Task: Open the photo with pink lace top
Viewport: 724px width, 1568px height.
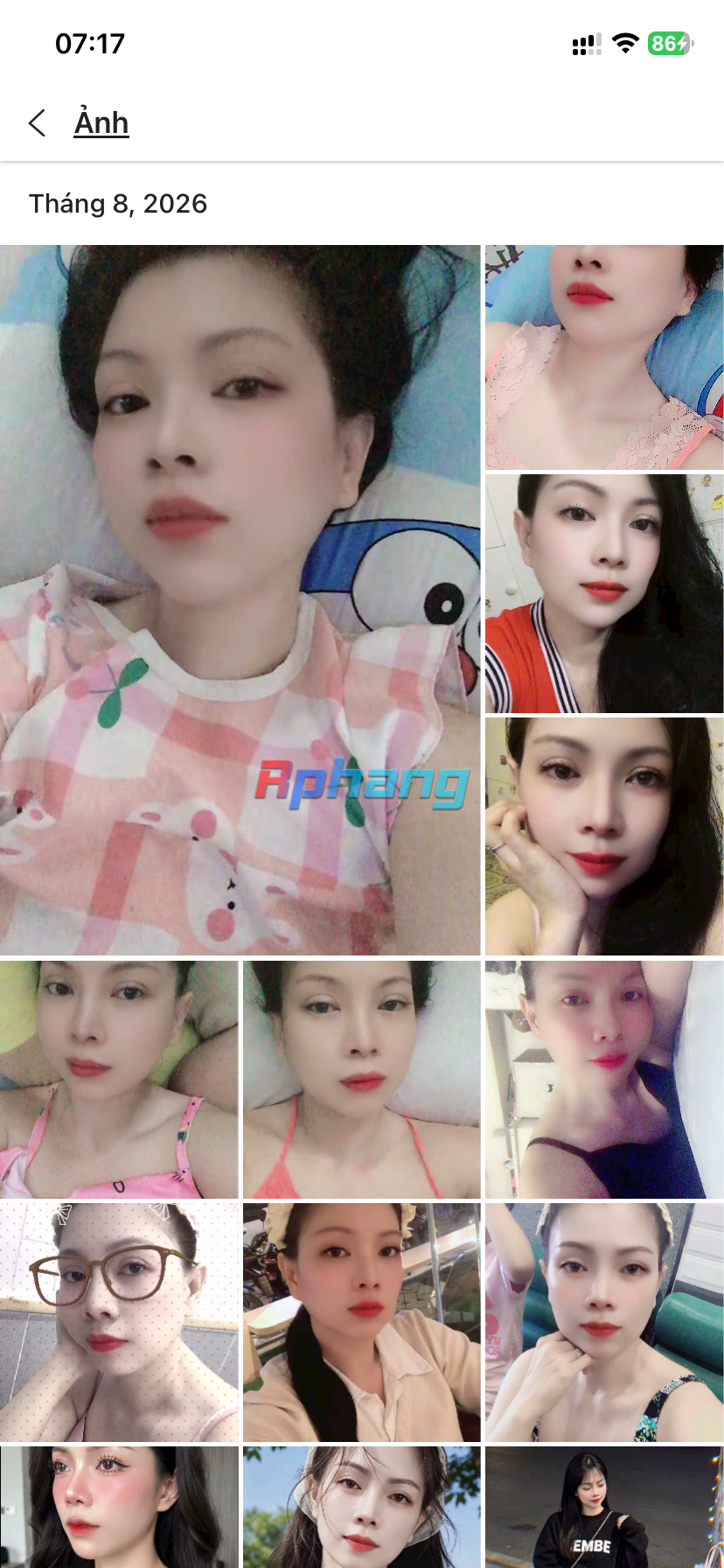Action: pyautogui.click(x=604, y=357)
